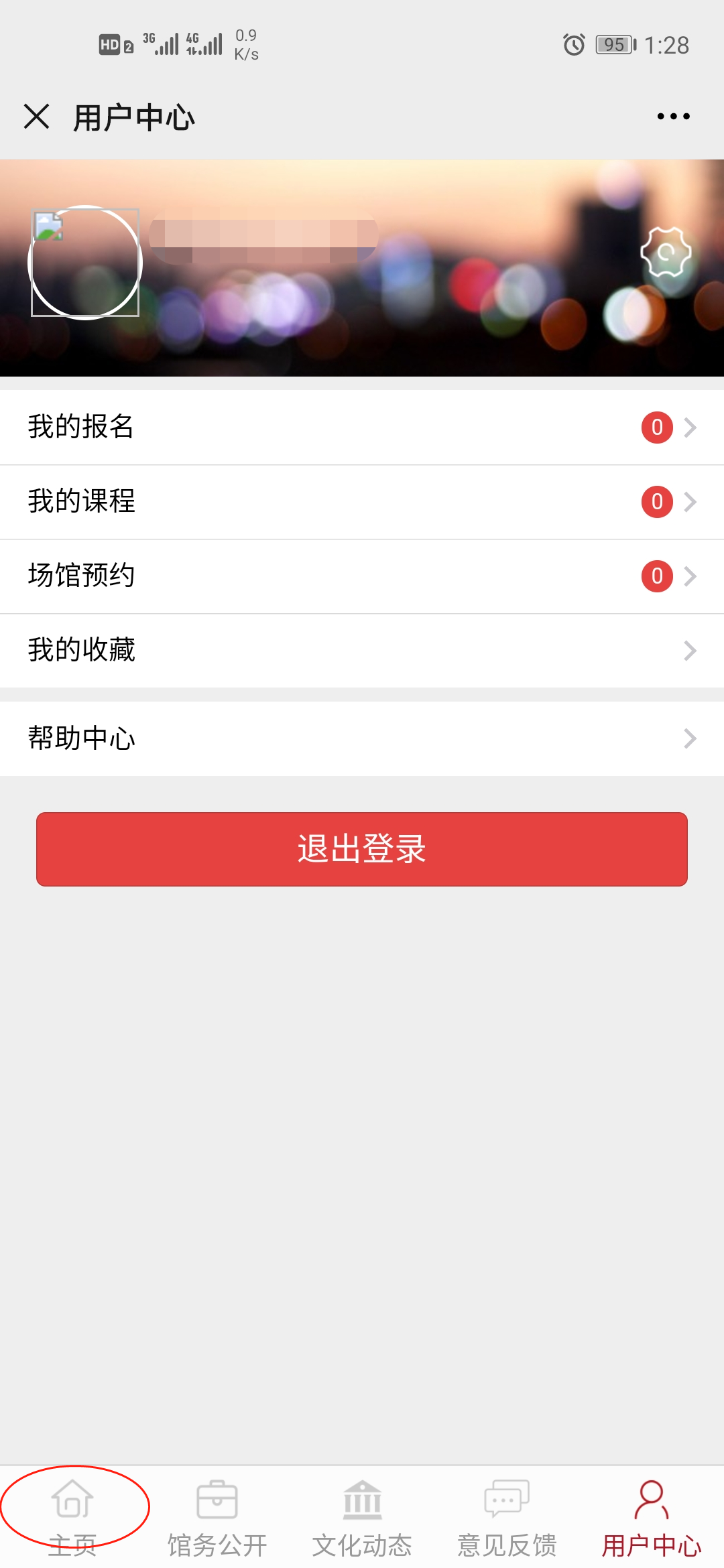Open the settings gear icon
Screen dimensions: 724x1568
click(666, 252)
